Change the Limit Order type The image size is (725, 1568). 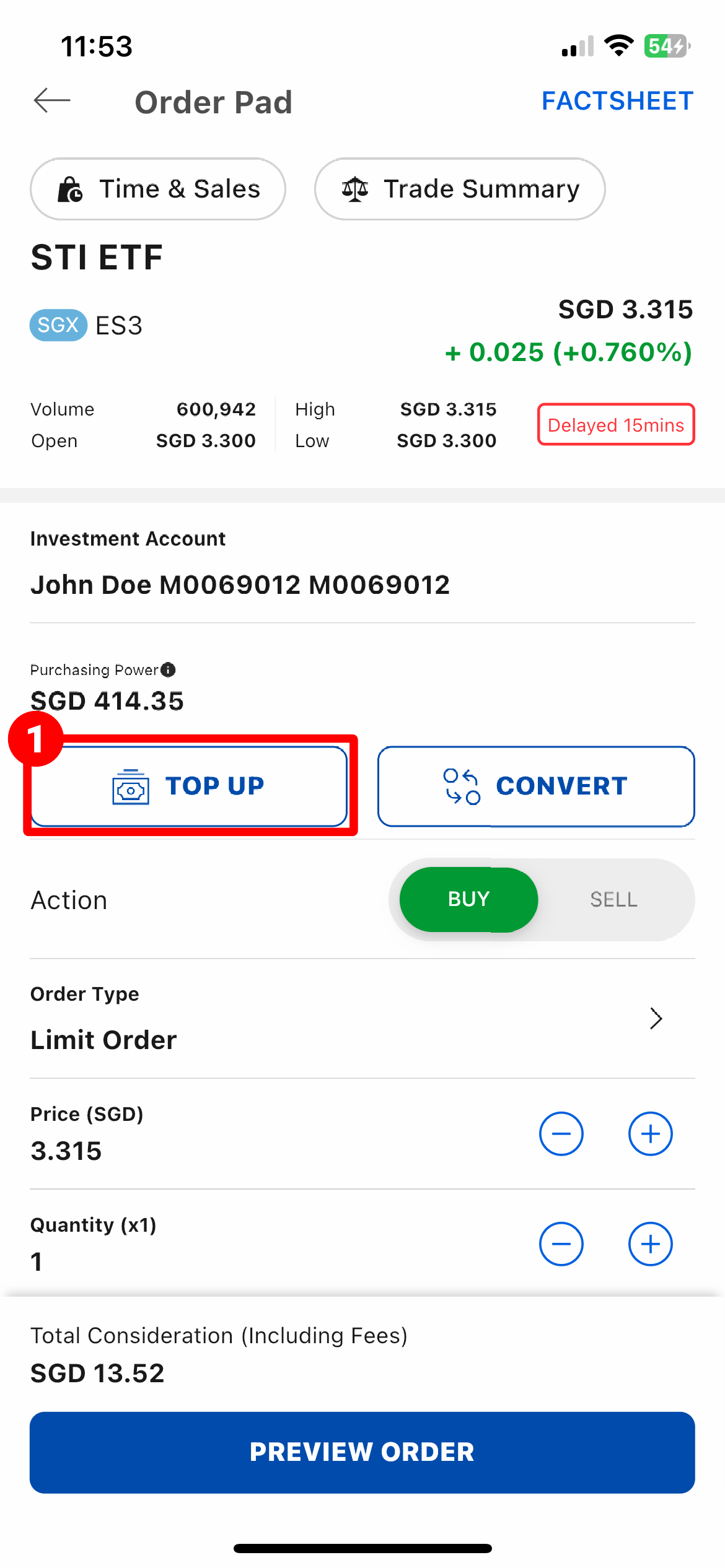[x=362, y=1019]
